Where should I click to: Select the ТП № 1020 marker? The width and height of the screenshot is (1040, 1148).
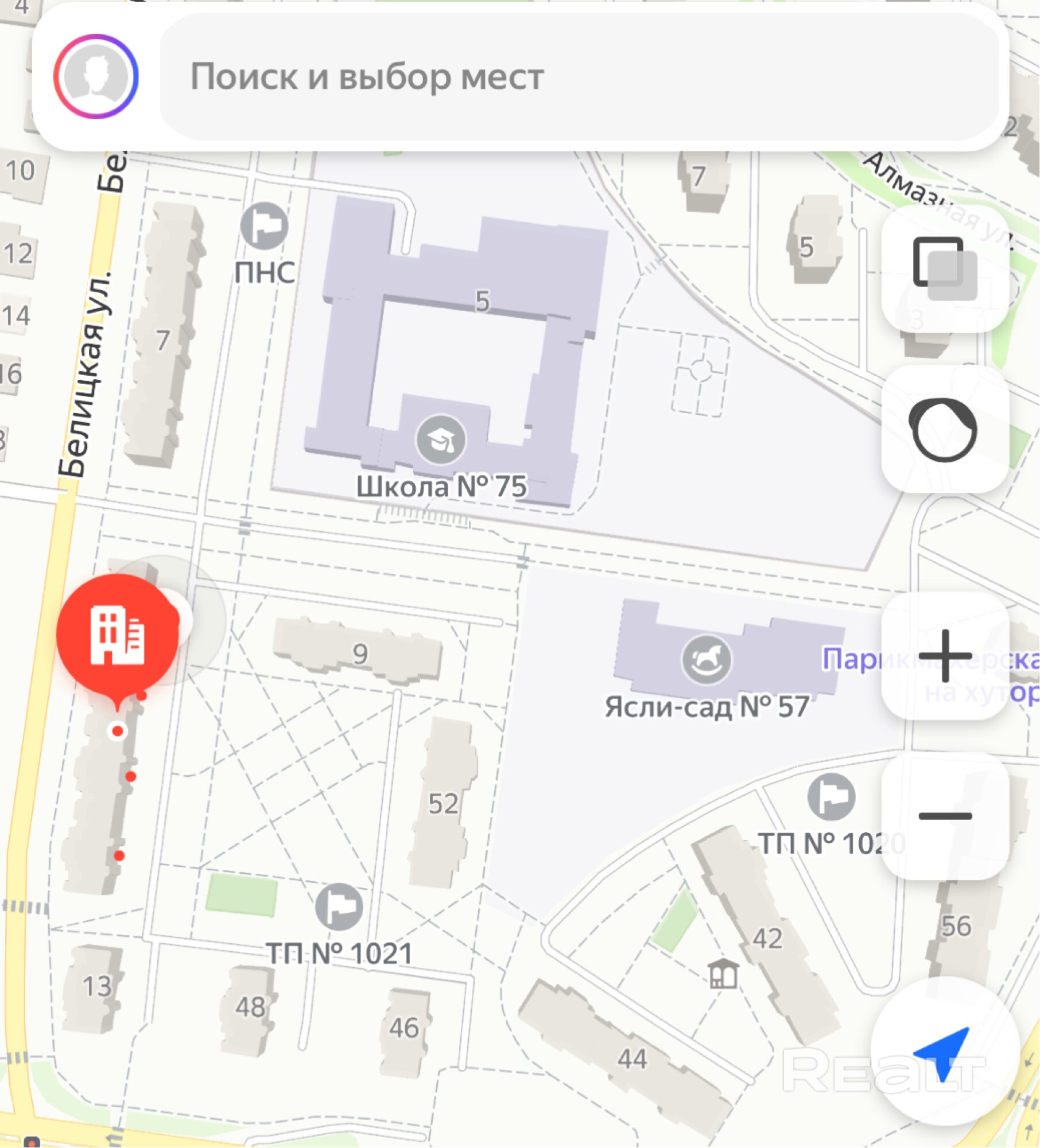[x=831, y=797]
